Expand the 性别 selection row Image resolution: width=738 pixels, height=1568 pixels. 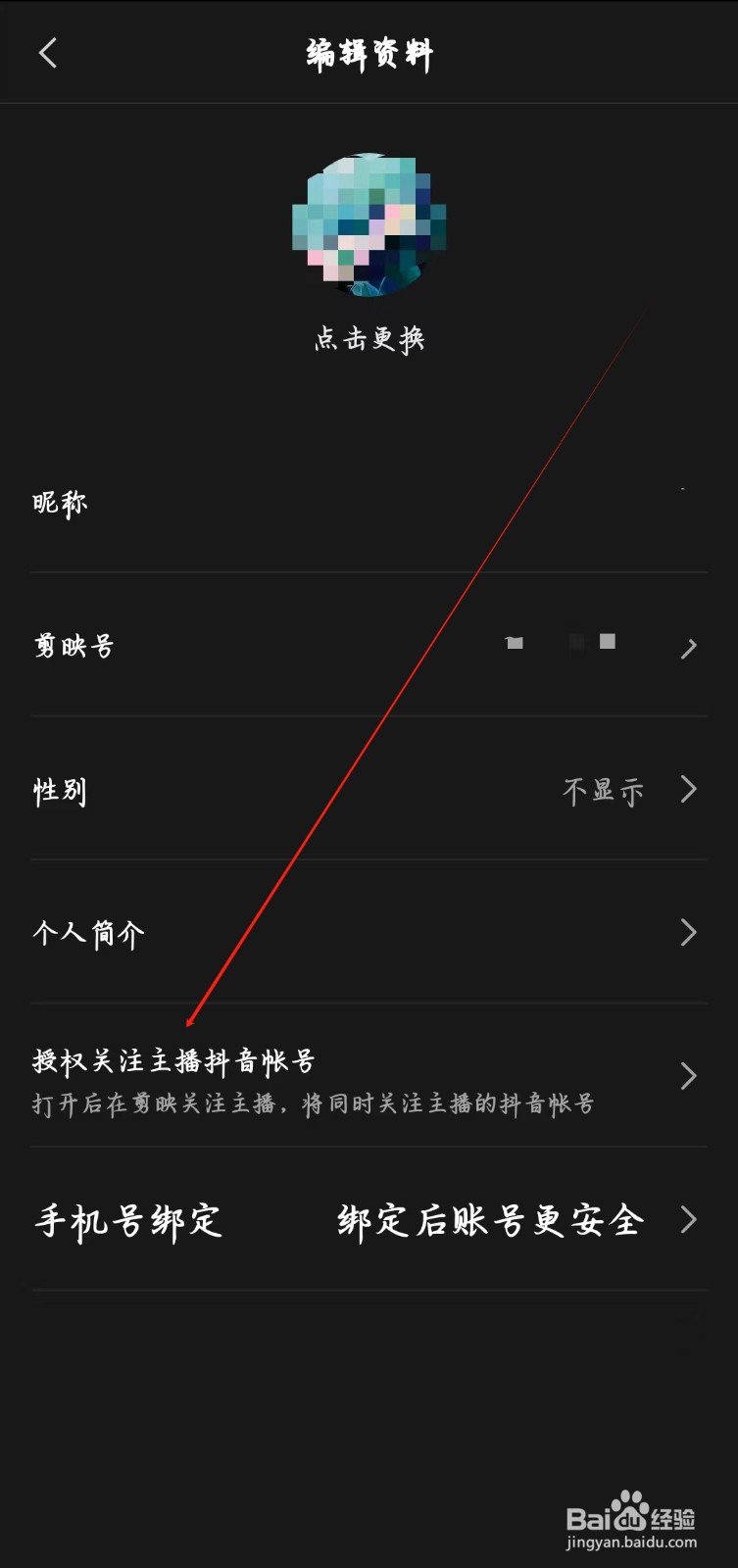pyautogui.click(x=369, y=790)
